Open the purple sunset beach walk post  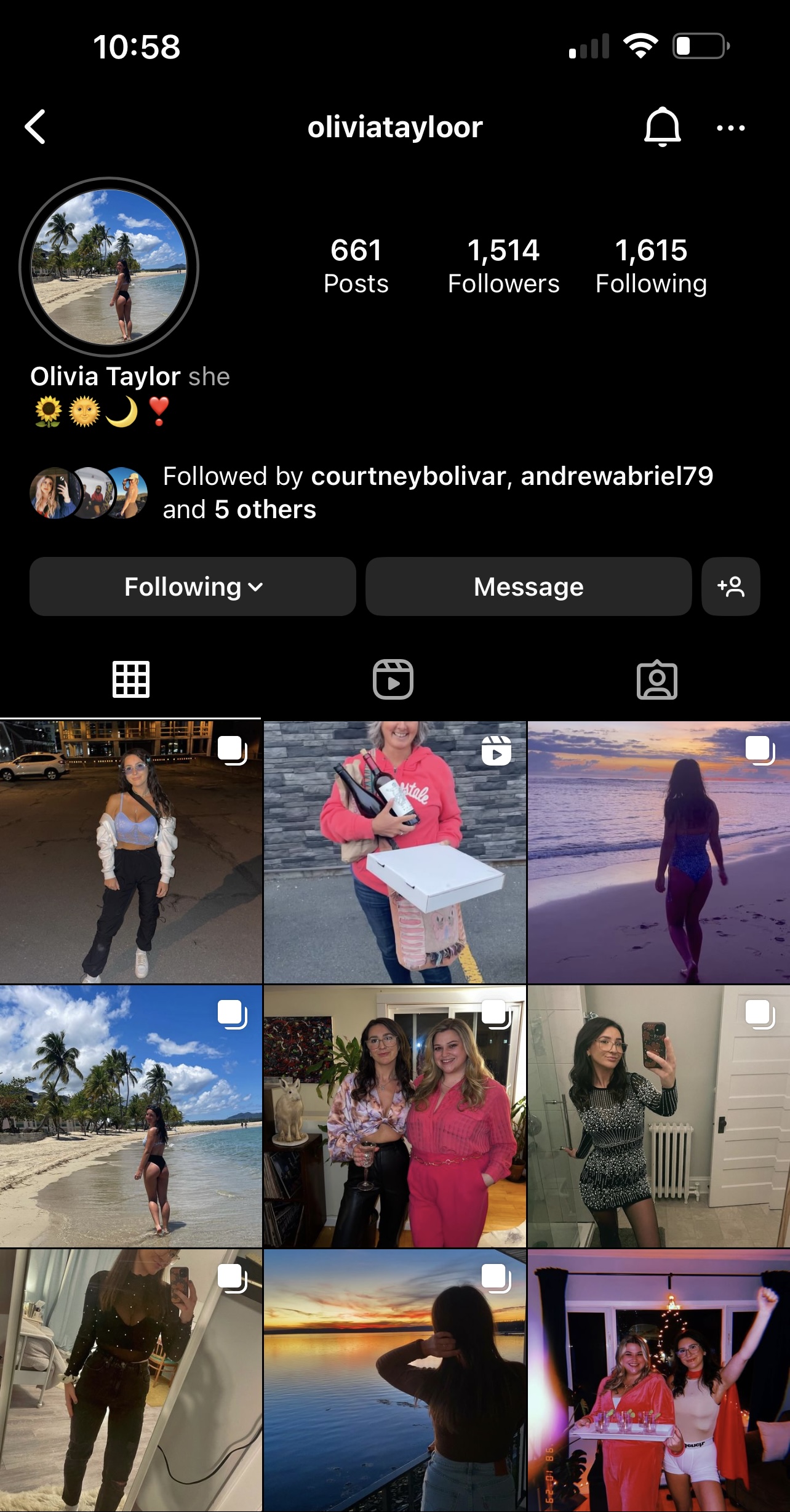[x=658, y=852]
